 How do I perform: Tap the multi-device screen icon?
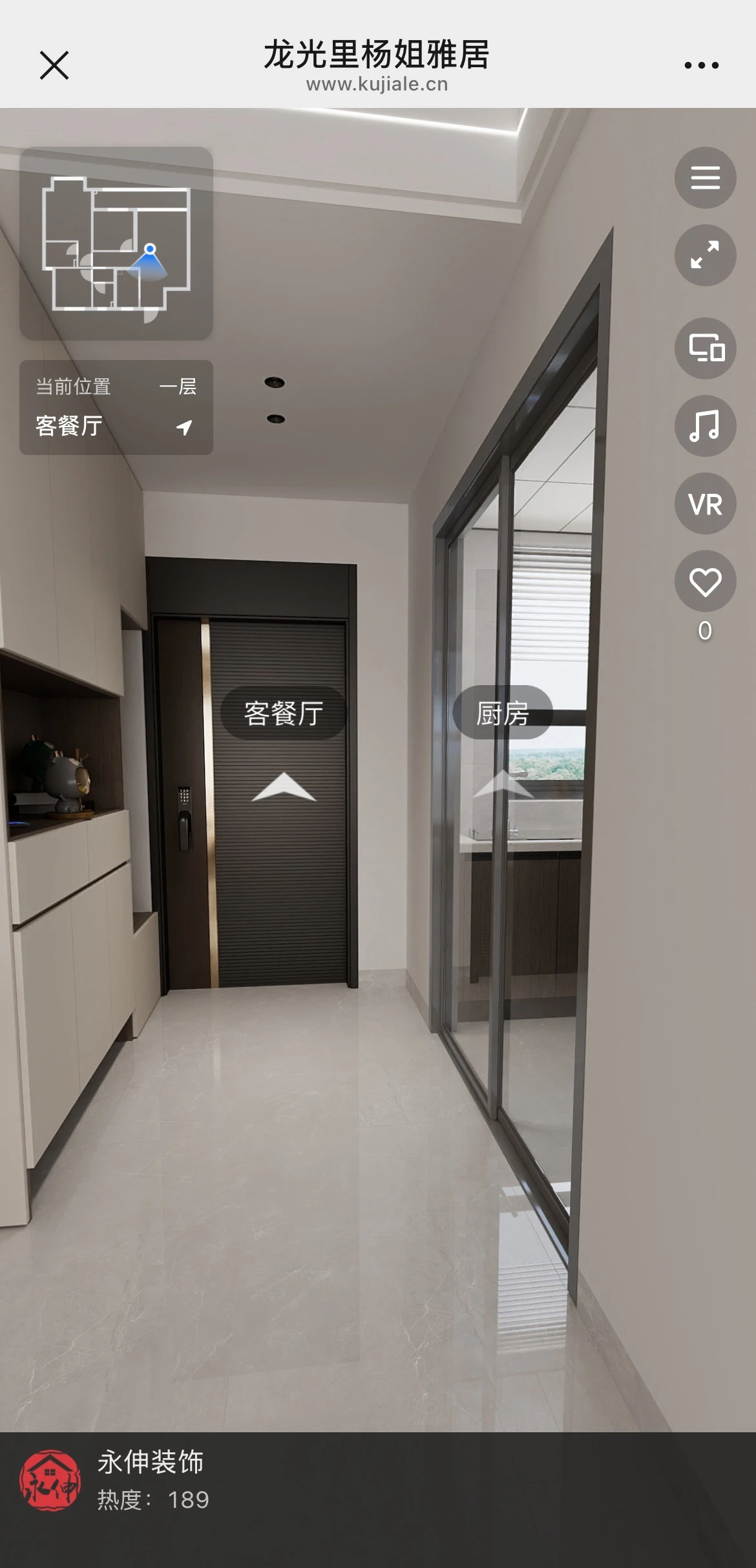click(705, 348)
